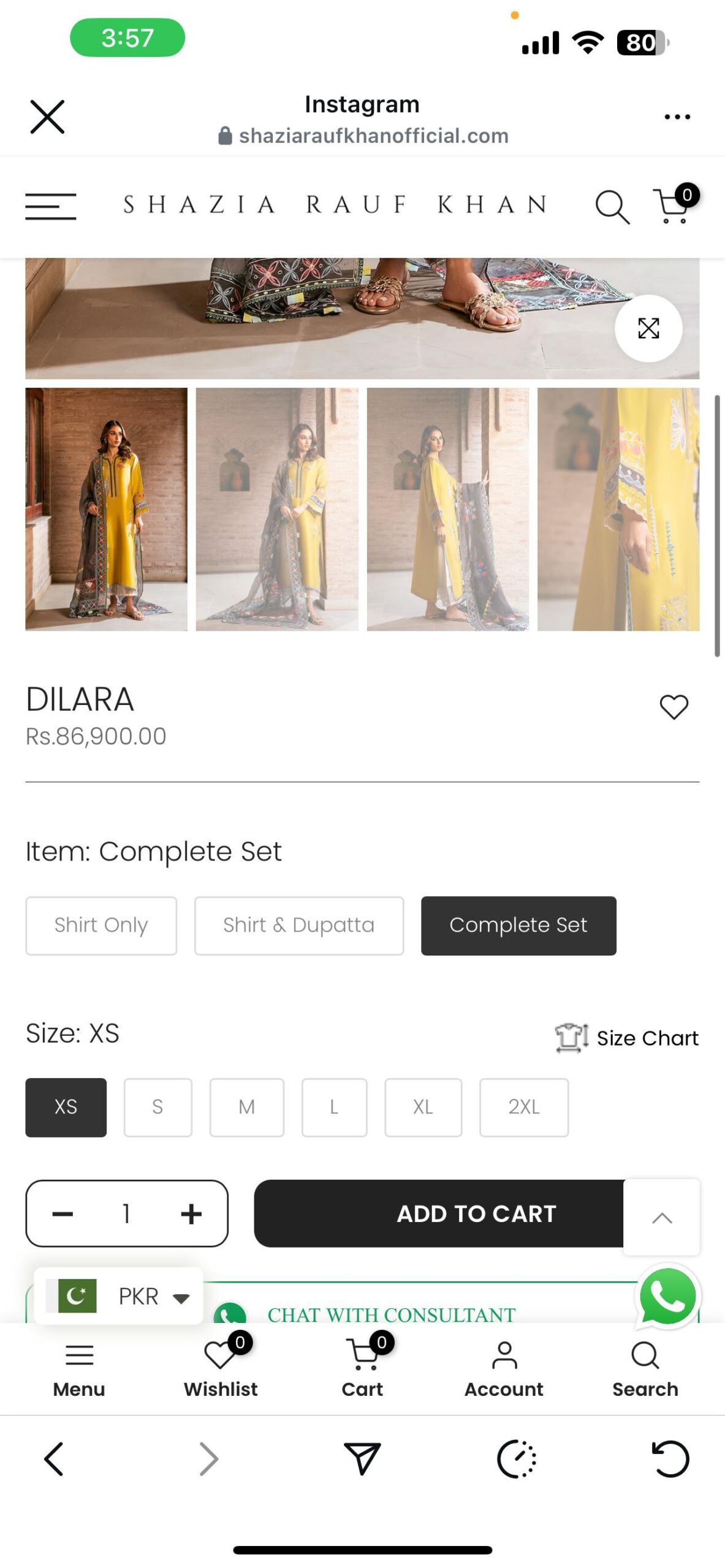The width and height of the screenshot is (725, 1568).
Task: Open the browser overflow menu
Action: pyautogui.click(x=677, y=117)
